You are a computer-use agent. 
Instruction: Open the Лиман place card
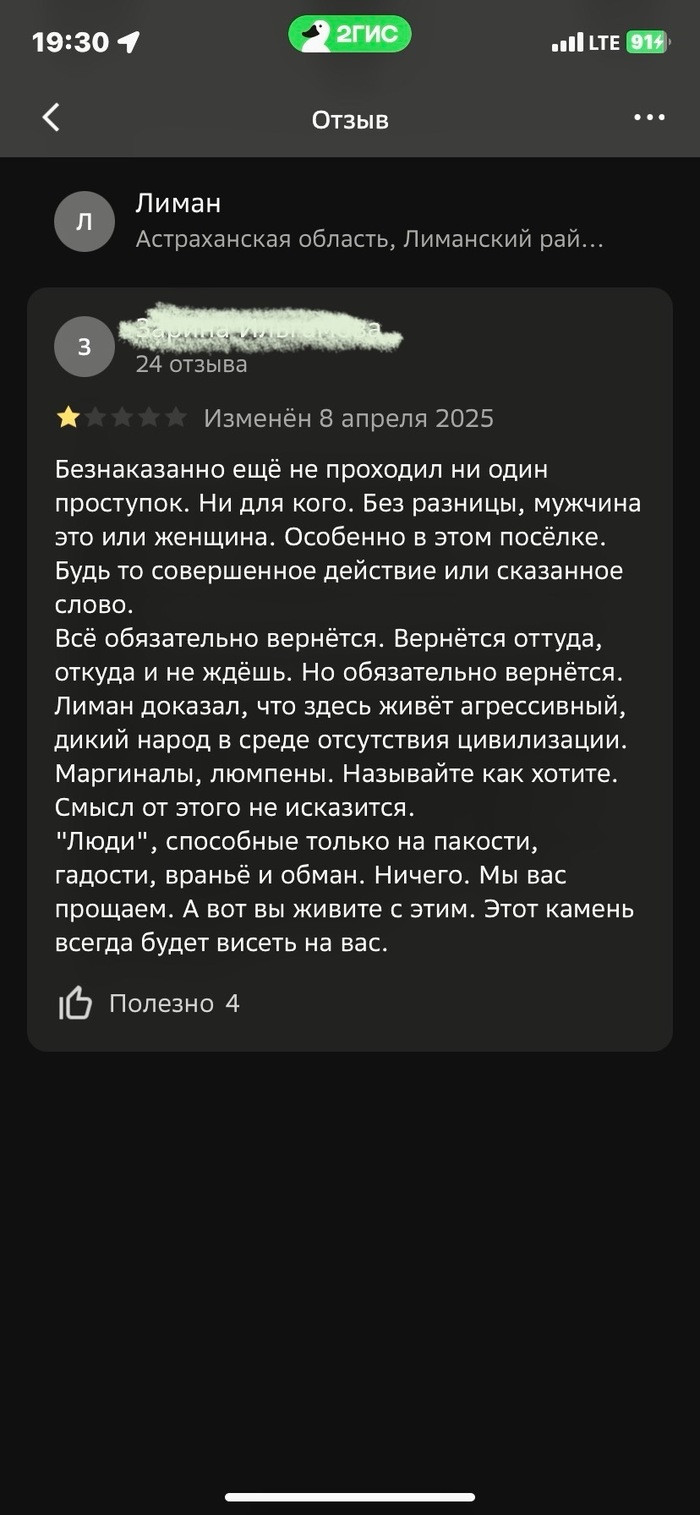click(x=330, y=221)
